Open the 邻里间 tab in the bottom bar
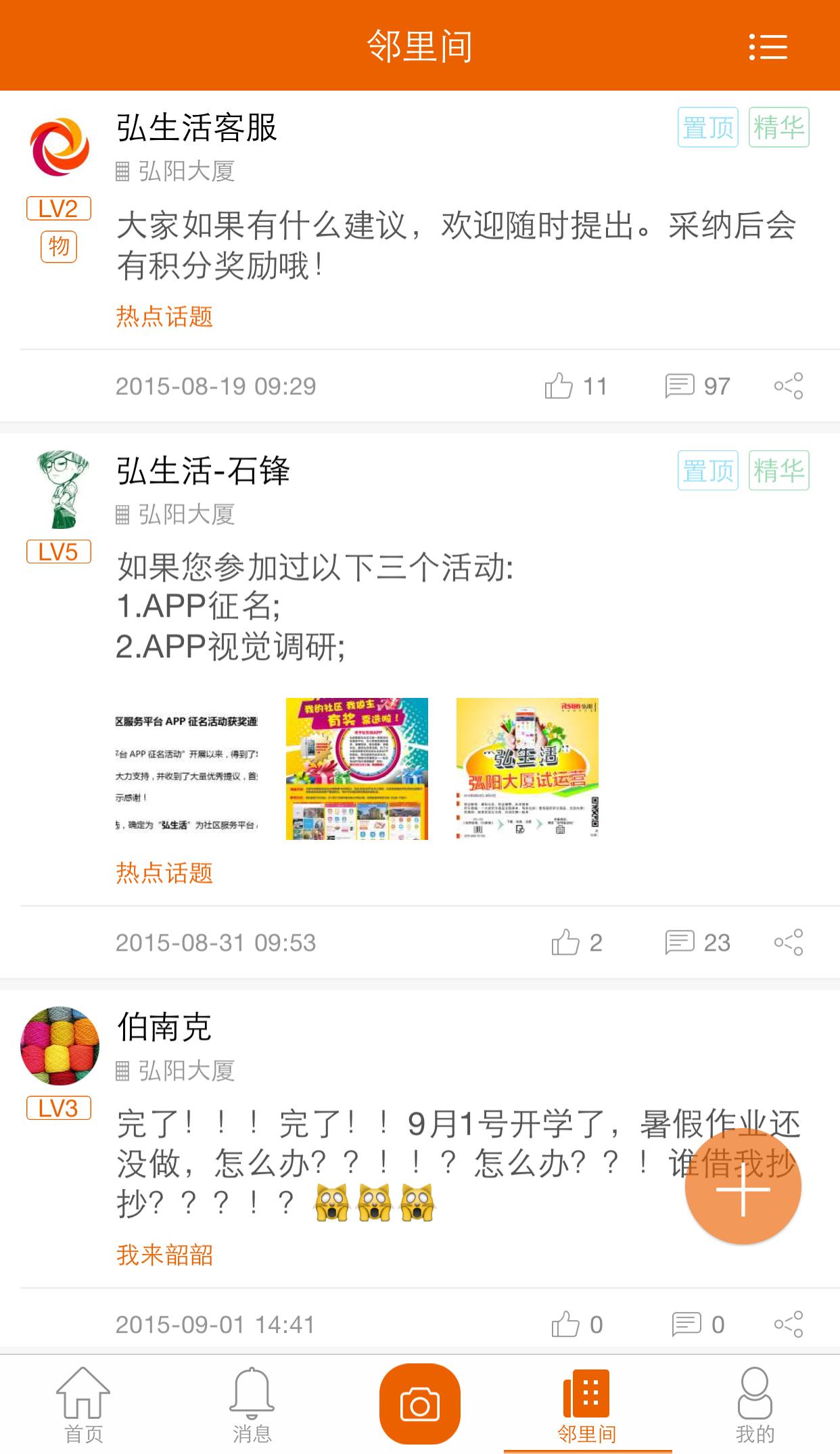The image size is (840, 1454). pyautogui.click(x=587, y=1404)
